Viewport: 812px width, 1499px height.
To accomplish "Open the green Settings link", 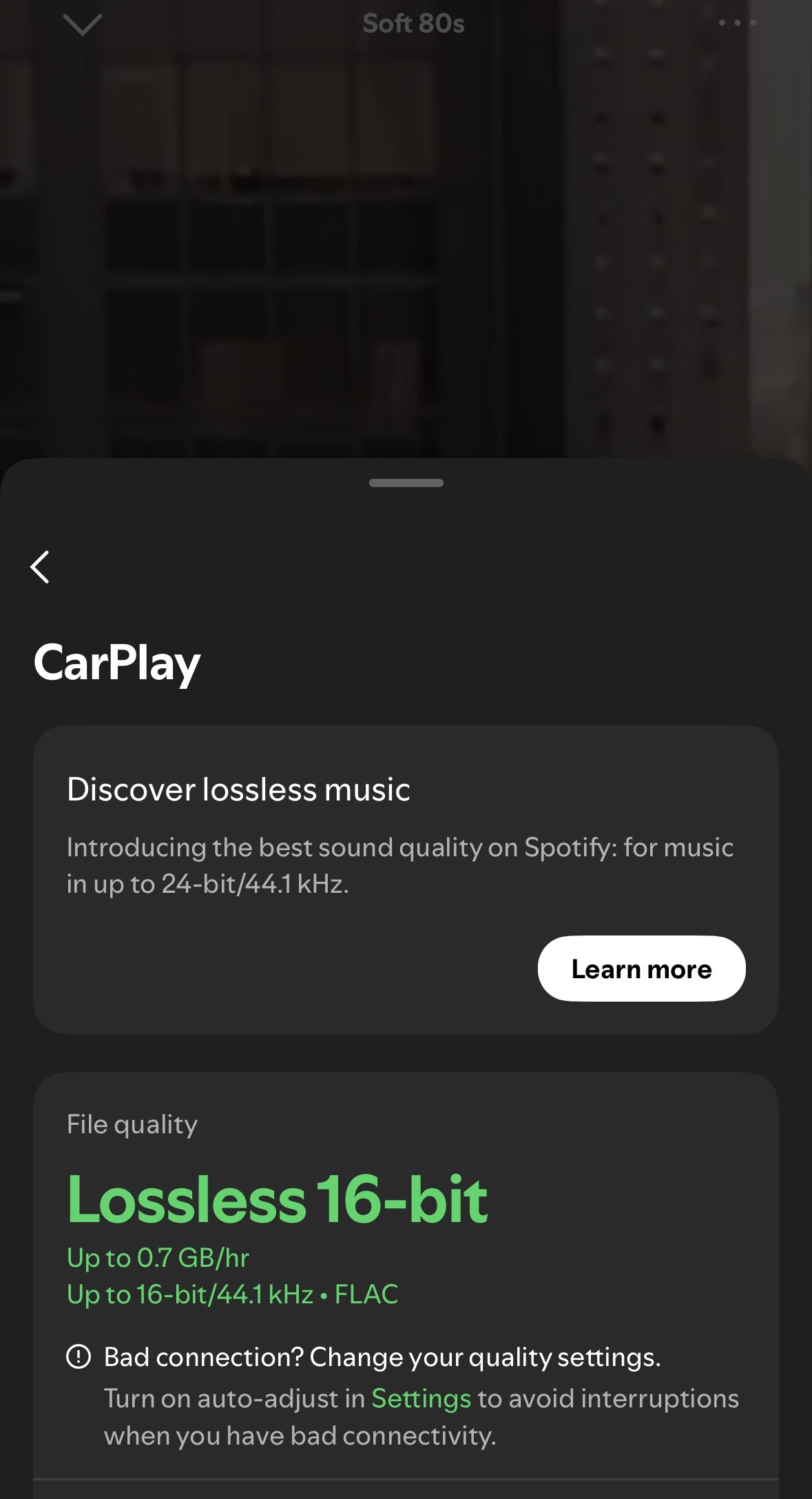I will 421,1399.
